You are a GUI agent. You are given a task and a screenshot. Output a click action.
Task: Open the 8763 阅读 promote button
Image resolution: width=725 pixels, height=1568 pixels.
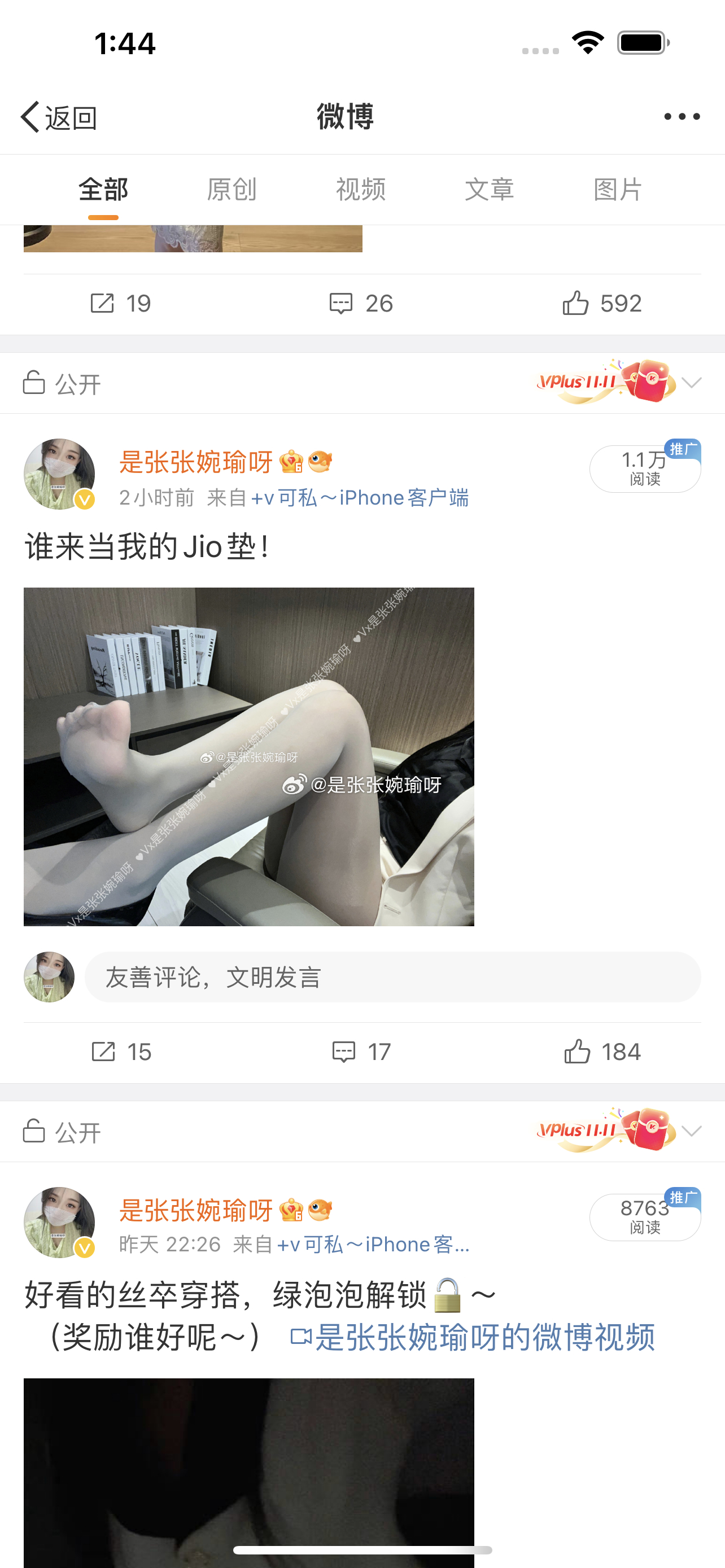click(645, 1217)
